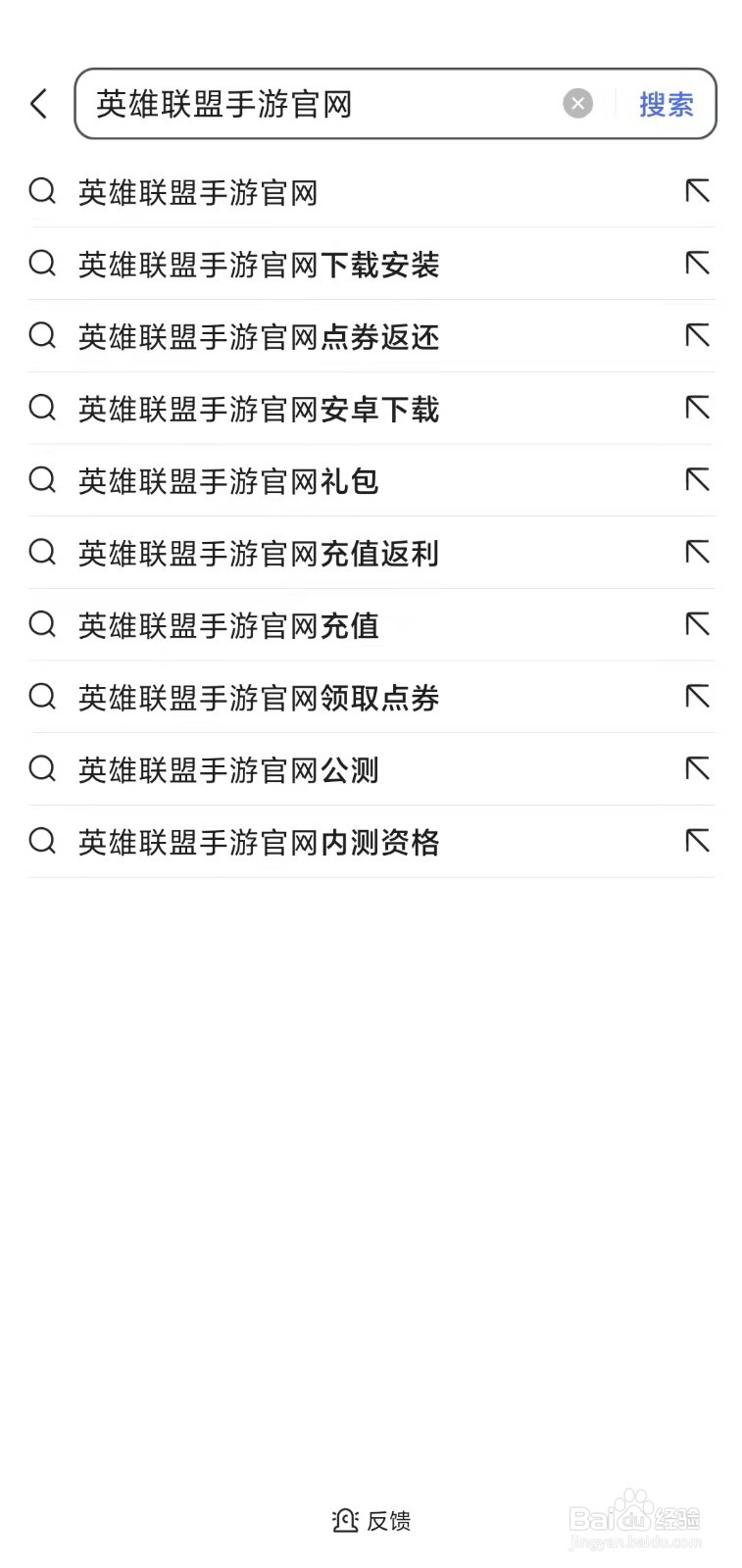Tap the fill arrow beside 英雄联盟手游官网礼包

tap(697, 480)
